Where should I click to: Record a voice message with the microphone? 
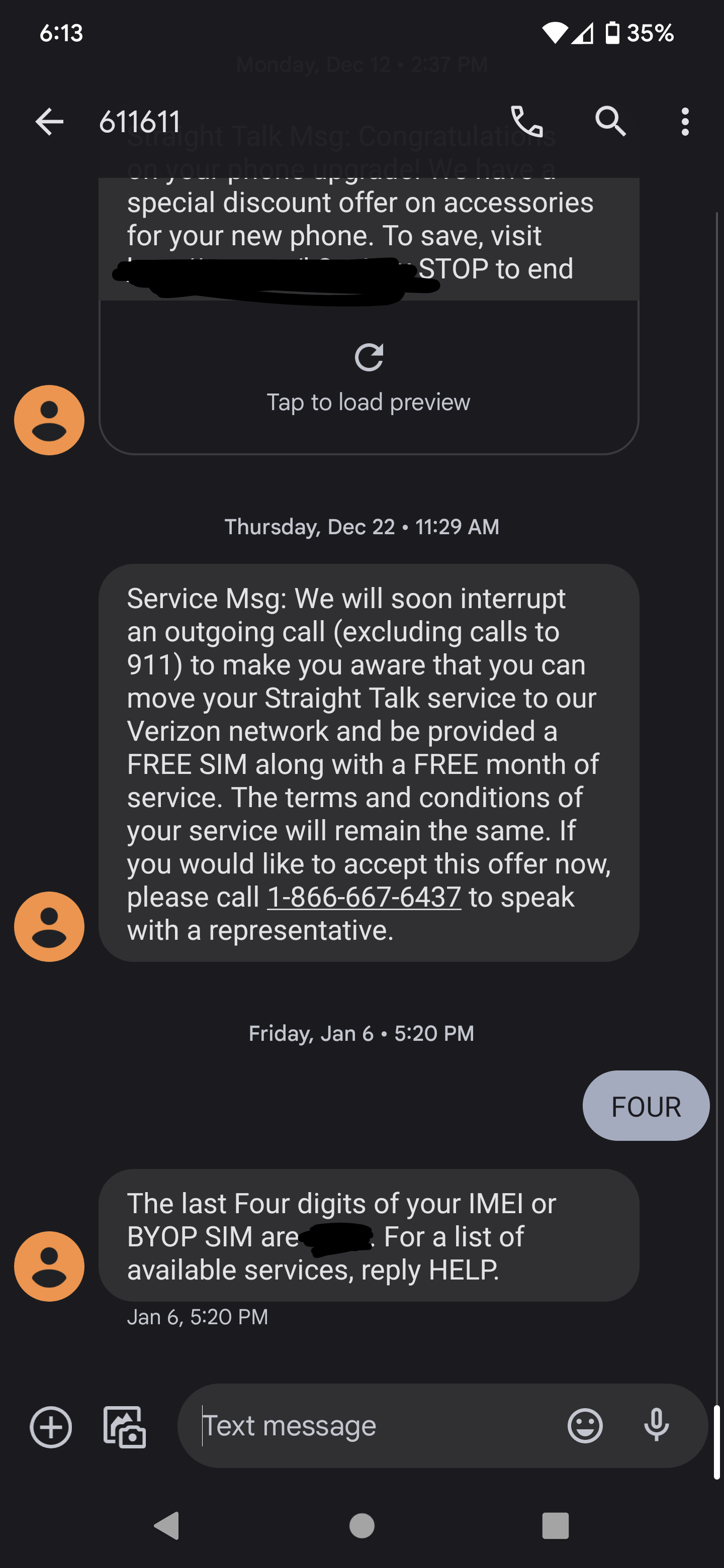tap(657, 1426)
